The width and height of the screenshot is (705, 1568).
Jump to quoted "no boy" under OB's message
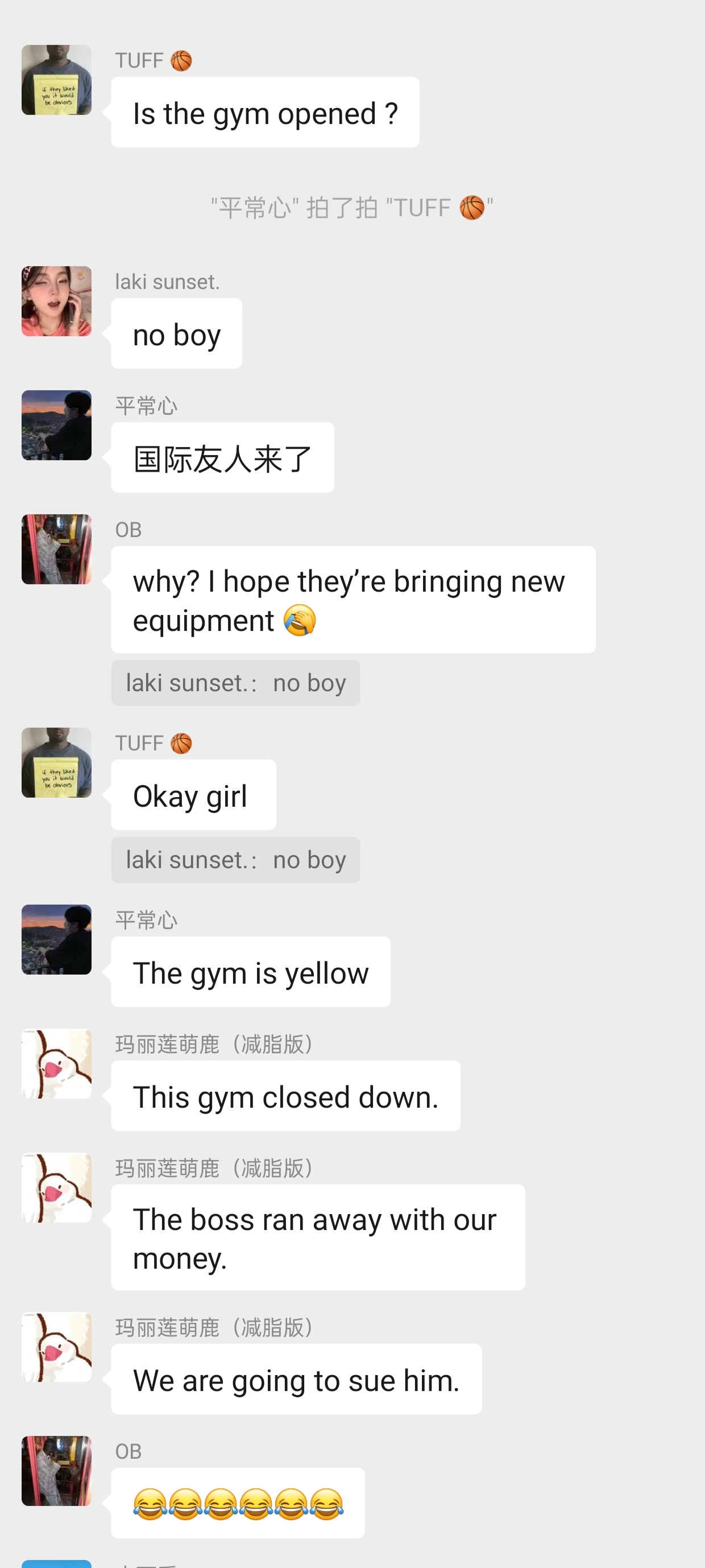pos(235,683)
